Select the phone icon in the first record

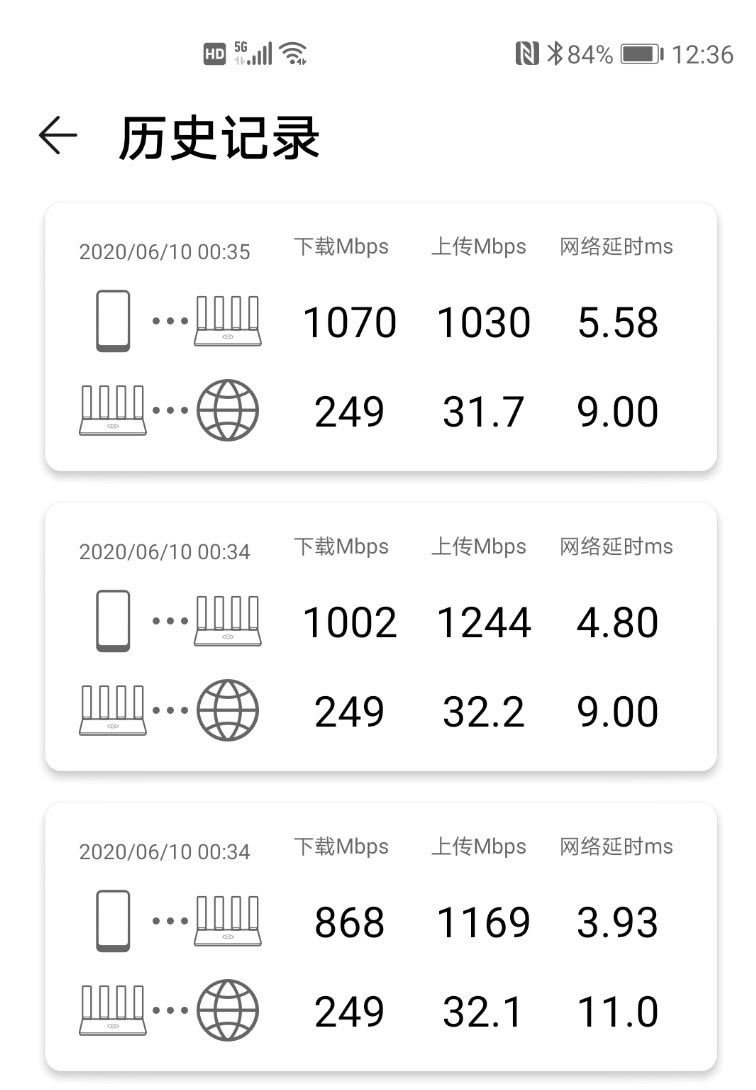tap(113, 318)
